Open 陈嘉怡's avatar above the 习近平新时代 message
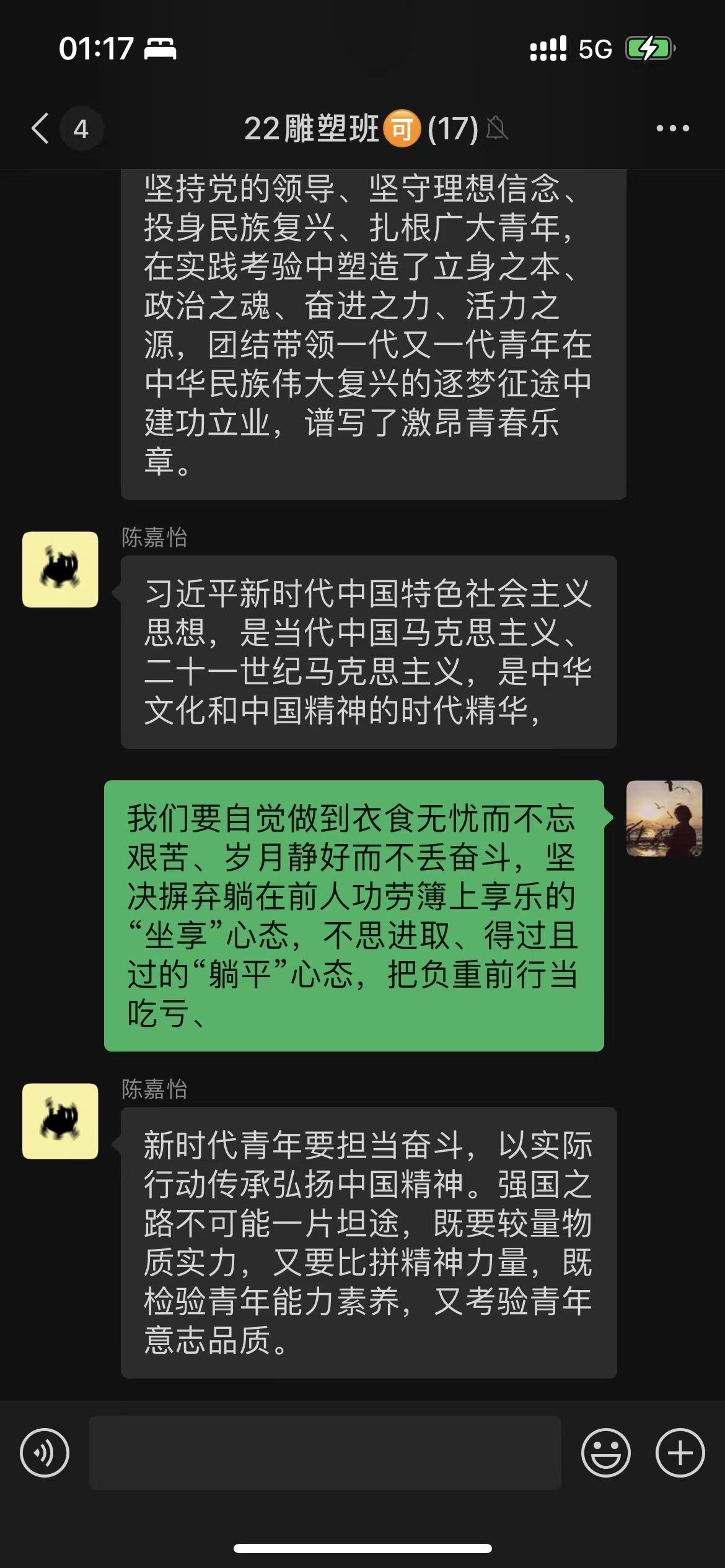This screenshot has width=725, height=1568. point(60,569)
